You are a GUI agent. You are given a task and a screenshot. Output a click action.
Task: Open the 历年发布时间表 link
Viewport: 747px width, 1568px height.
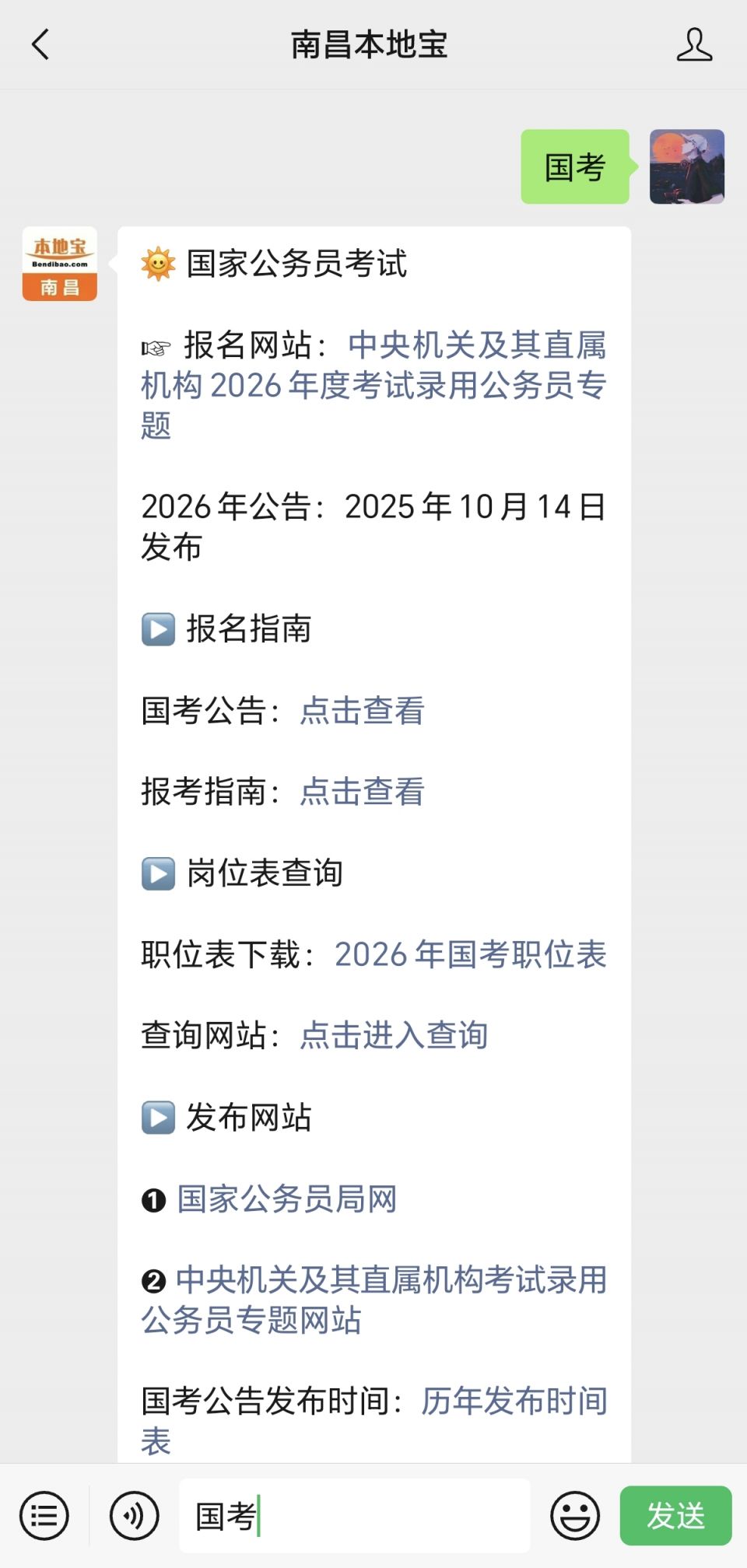(514, 1401)
